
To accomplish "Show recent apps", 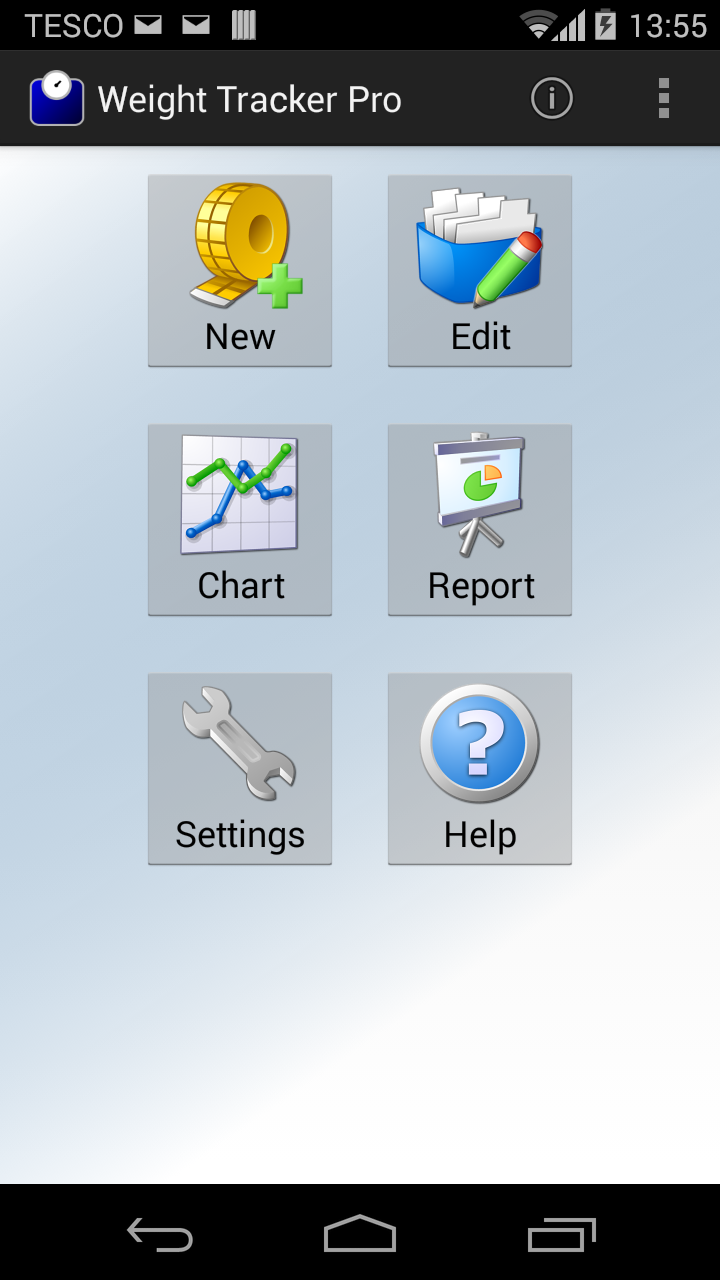I will tap(561, 1234).
